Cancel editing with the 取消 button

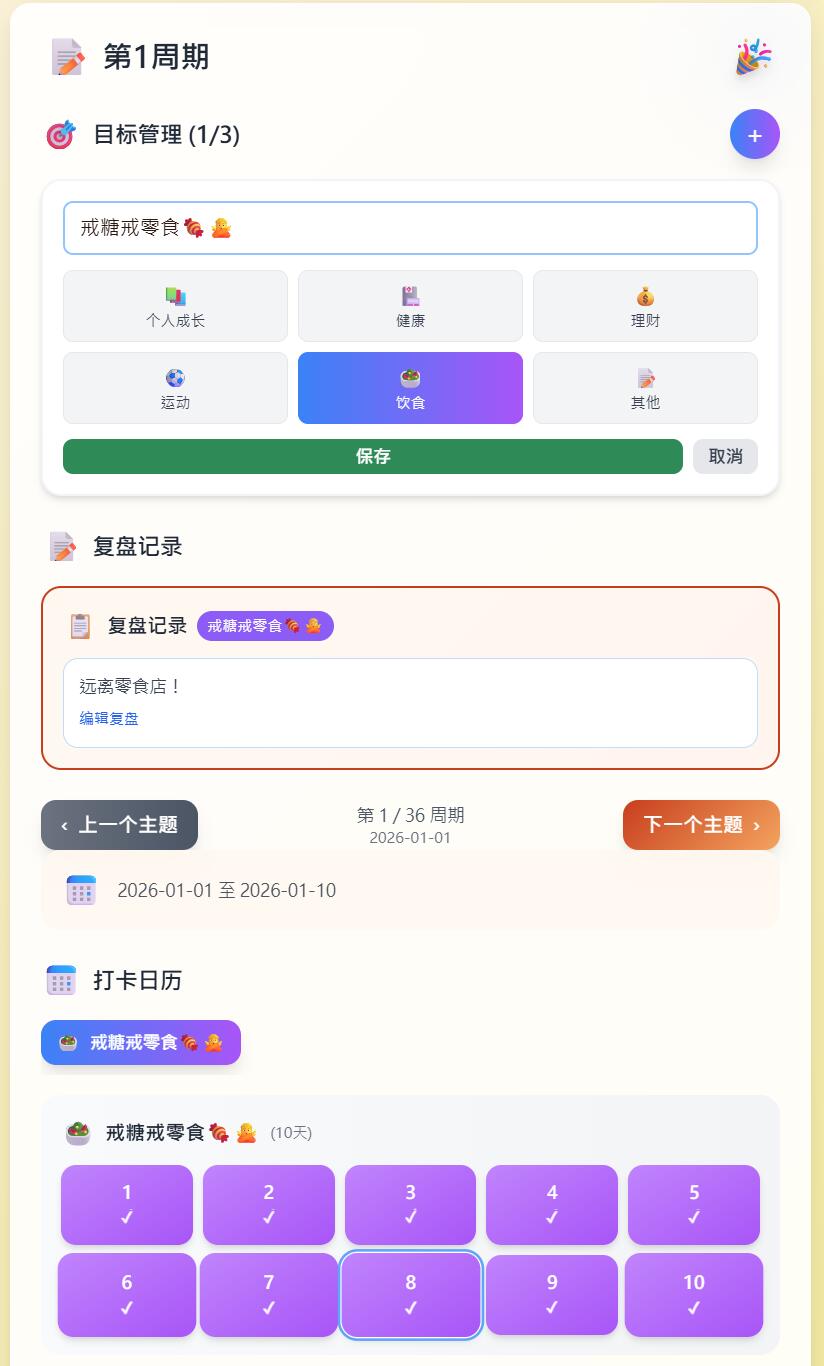[x=725, y=456]
